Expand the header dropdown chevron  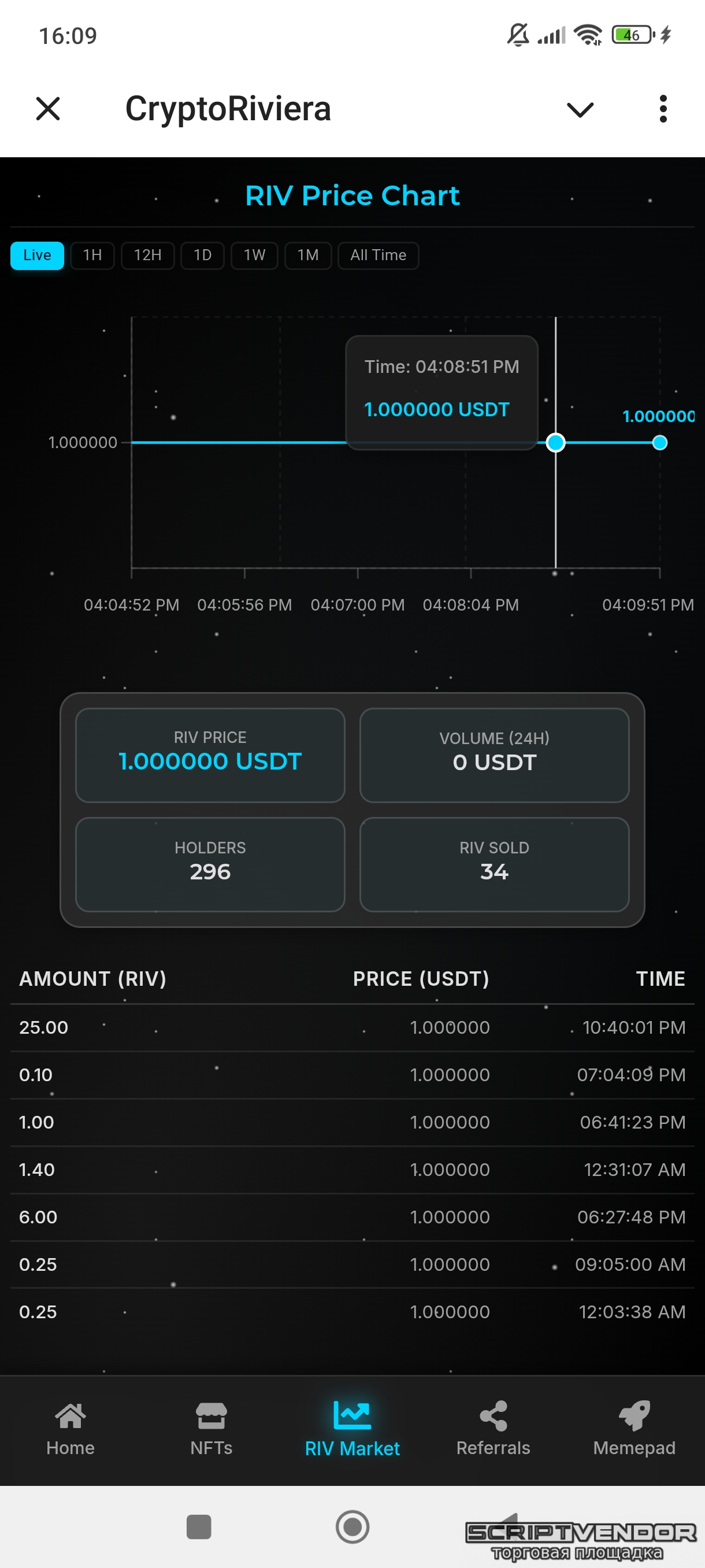580,110
